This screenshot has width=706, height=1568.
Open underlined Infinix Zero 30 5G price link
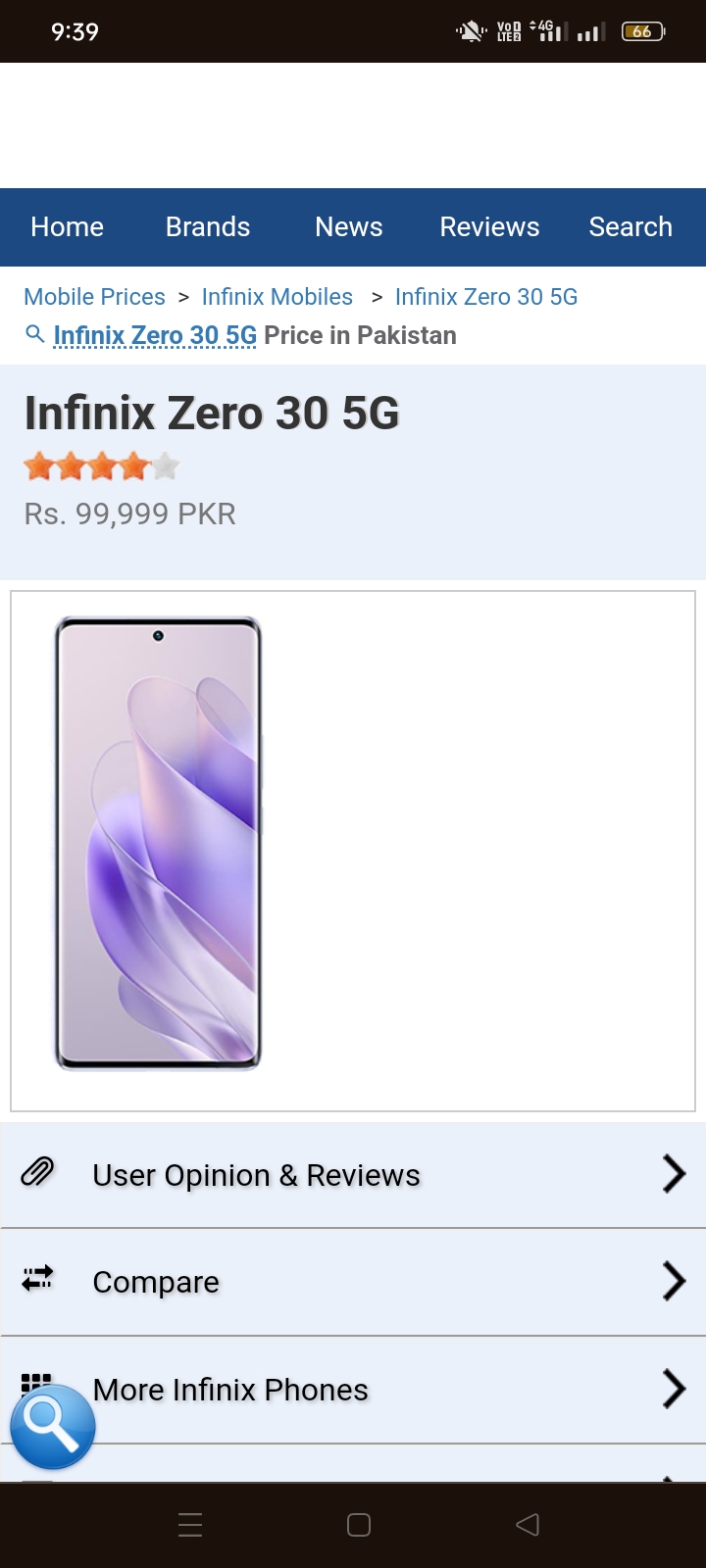[154, 336]
